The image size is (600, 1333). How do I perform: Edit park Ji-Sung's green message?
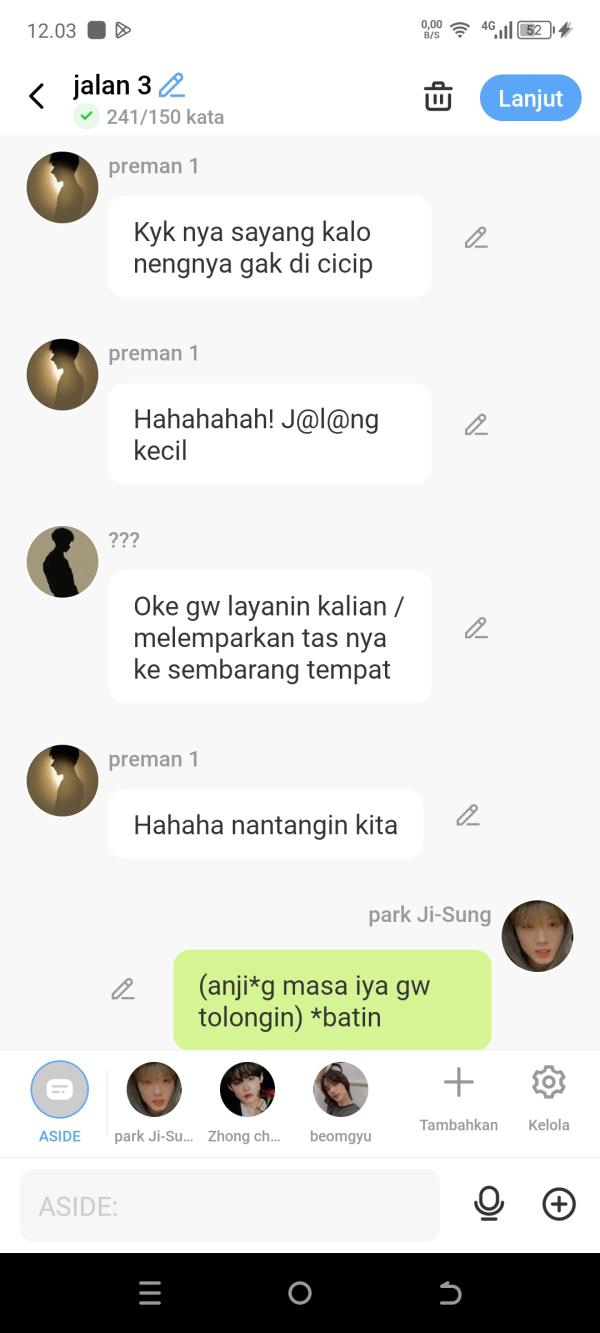(x=123, y=989)
